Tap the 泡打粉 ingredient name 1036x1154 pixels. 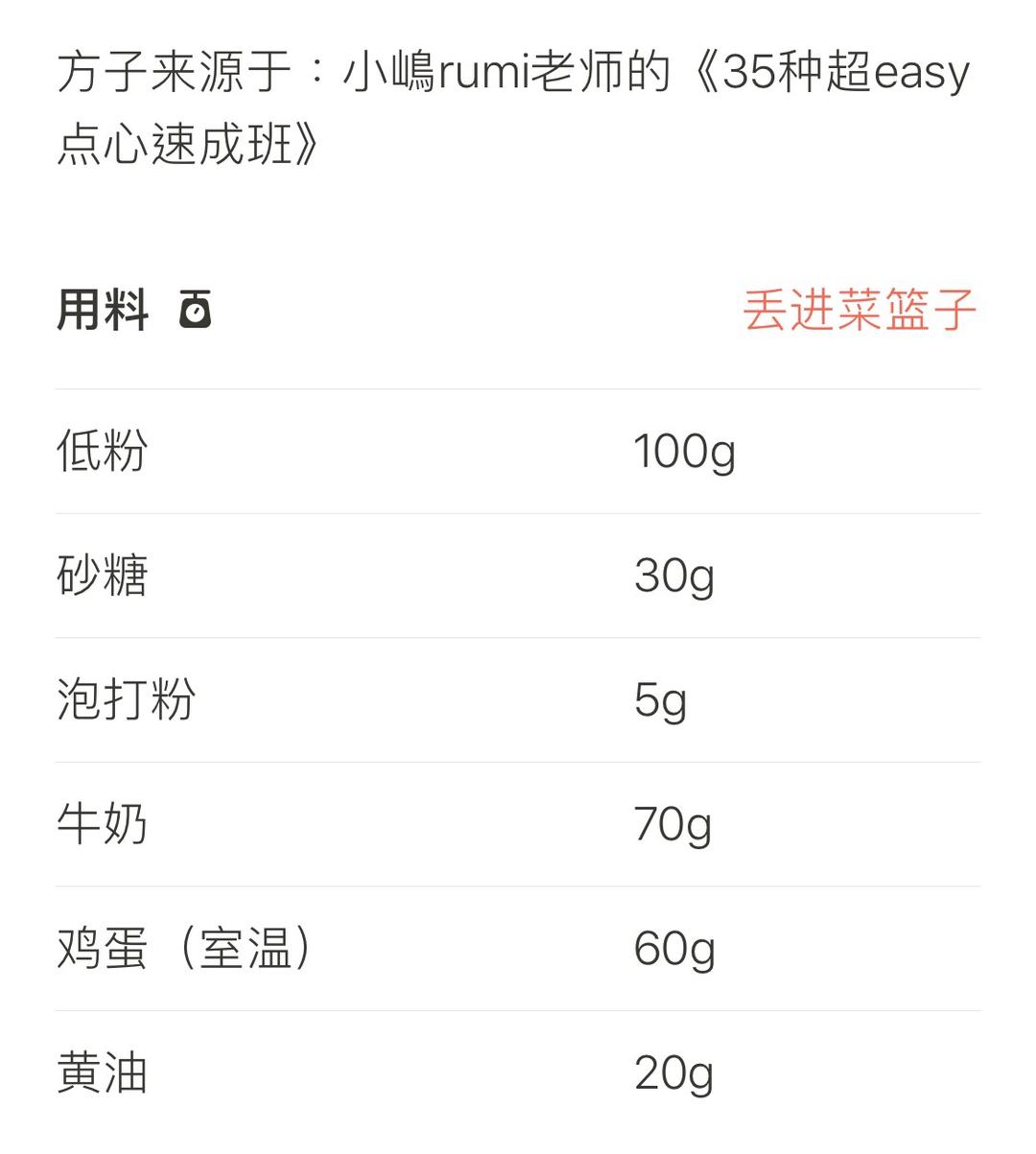125,699
